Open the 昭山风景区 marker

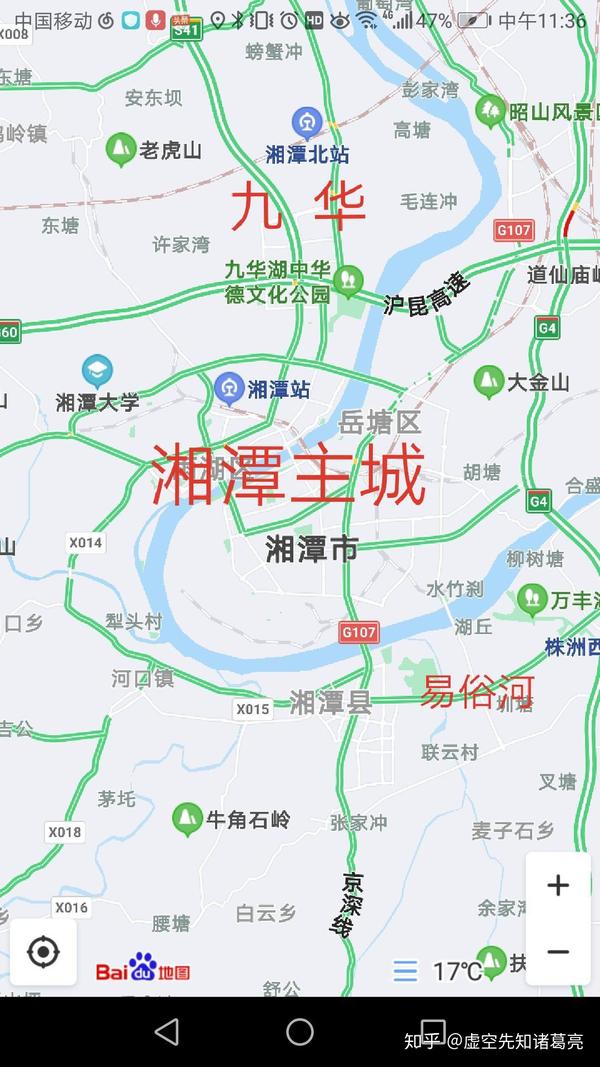[490, 111]
